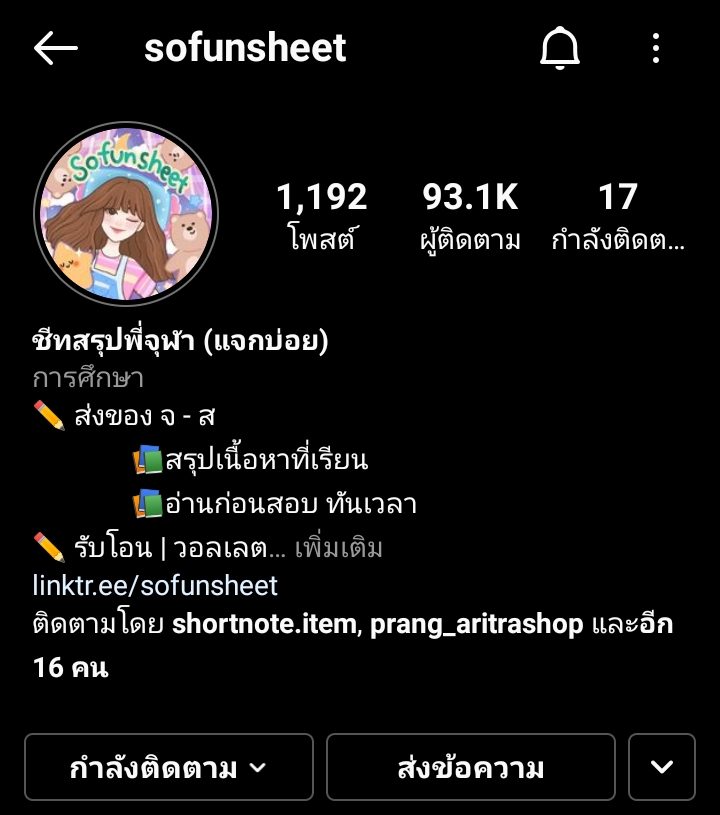
Task: Send a message via ส่งข้อความ
Action: (x=471, y=768)
